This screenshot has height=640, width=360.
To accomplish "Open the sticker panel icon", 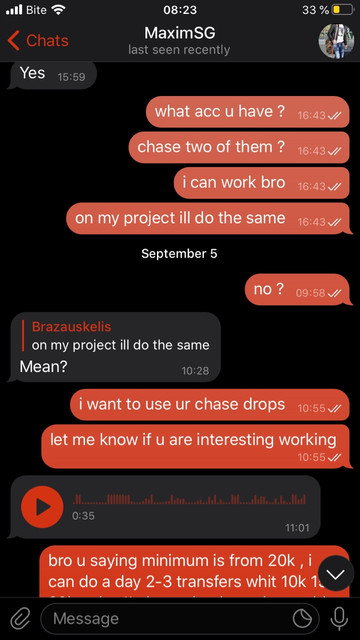I will (x=303, y=619).
